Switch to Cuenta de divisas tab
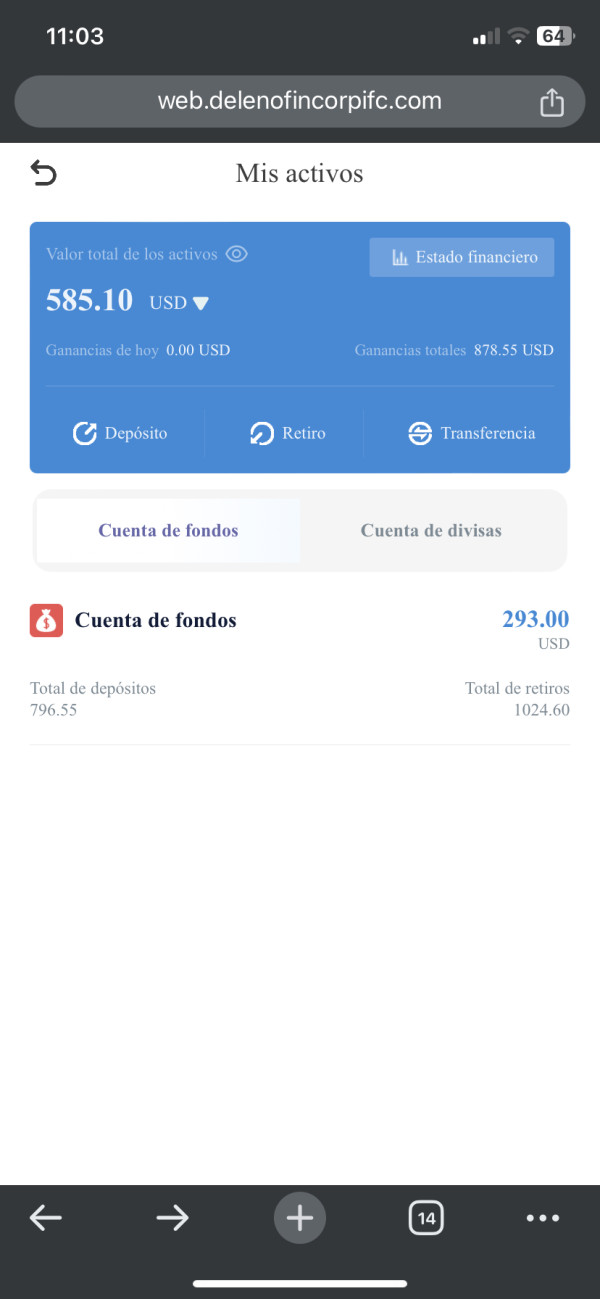This screenshot has height=1299, width=600. tap(431, 530)
